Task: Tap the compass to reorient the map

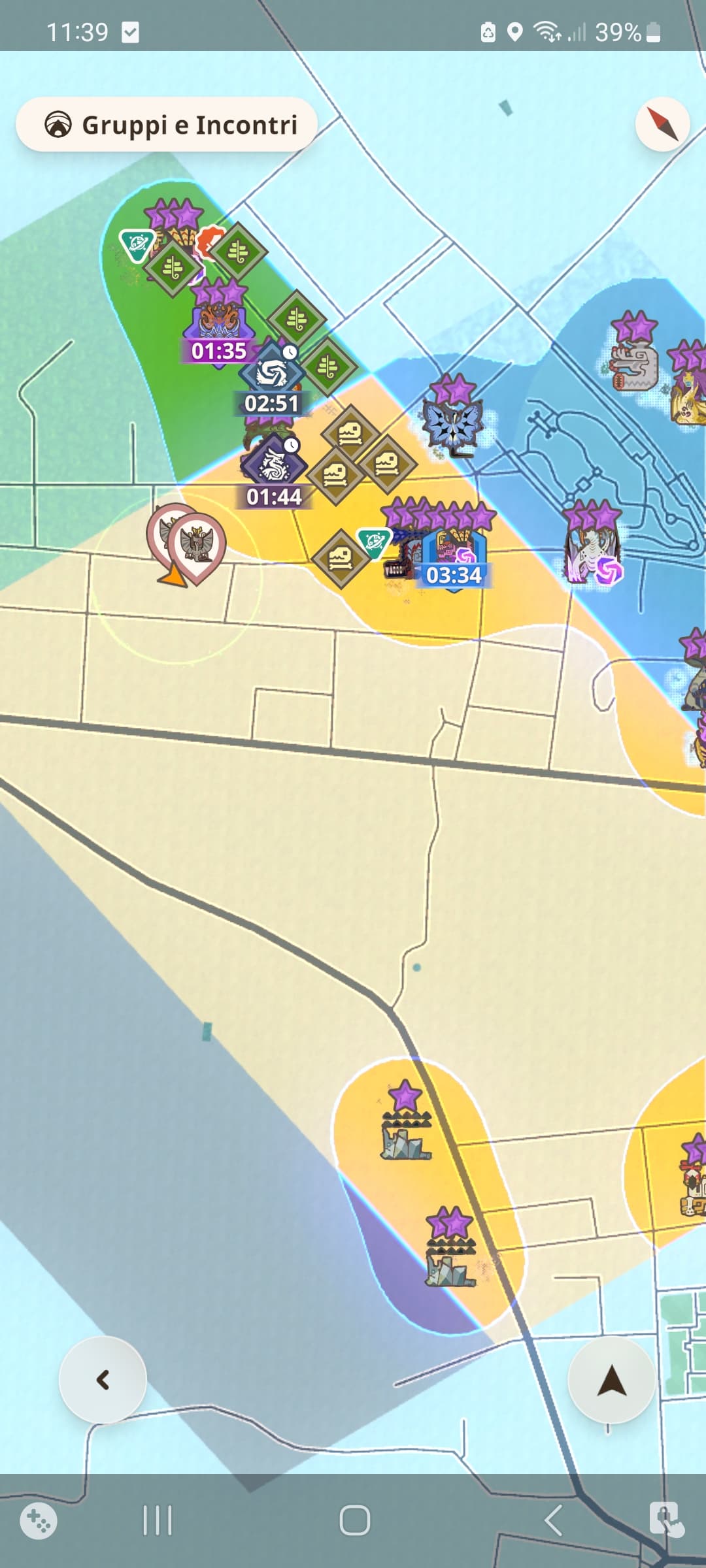Action: (x=663, y=124)
